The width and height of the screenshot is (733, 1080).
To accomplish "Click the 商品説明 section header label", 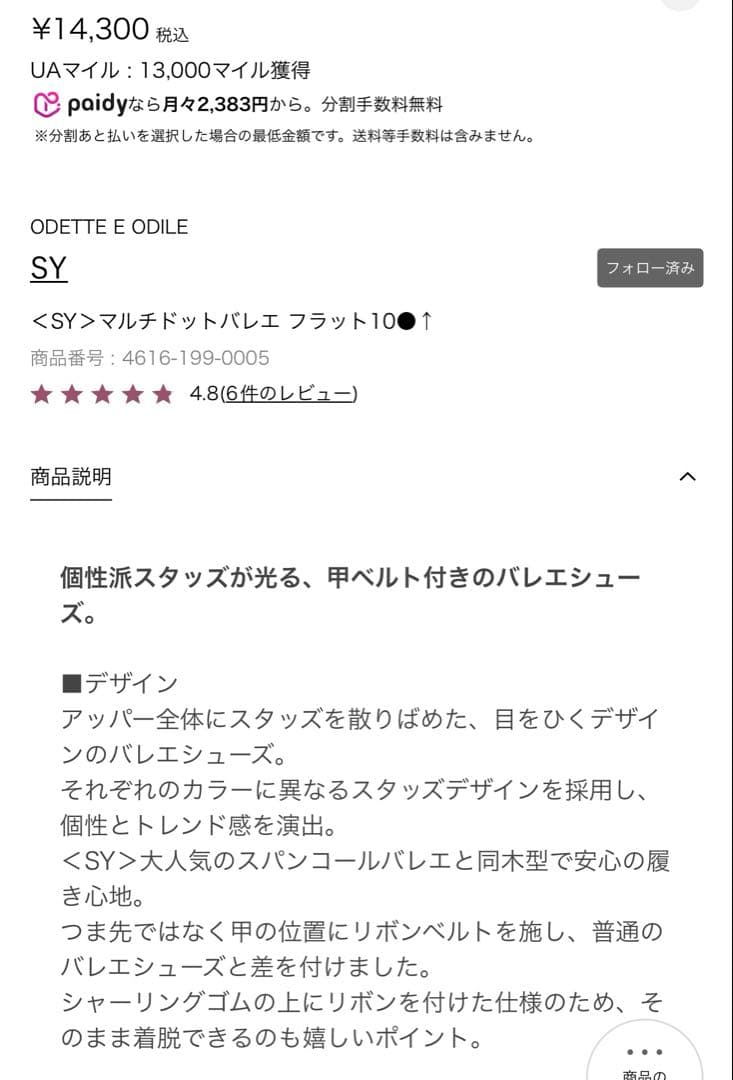I will tap(70, 477).
